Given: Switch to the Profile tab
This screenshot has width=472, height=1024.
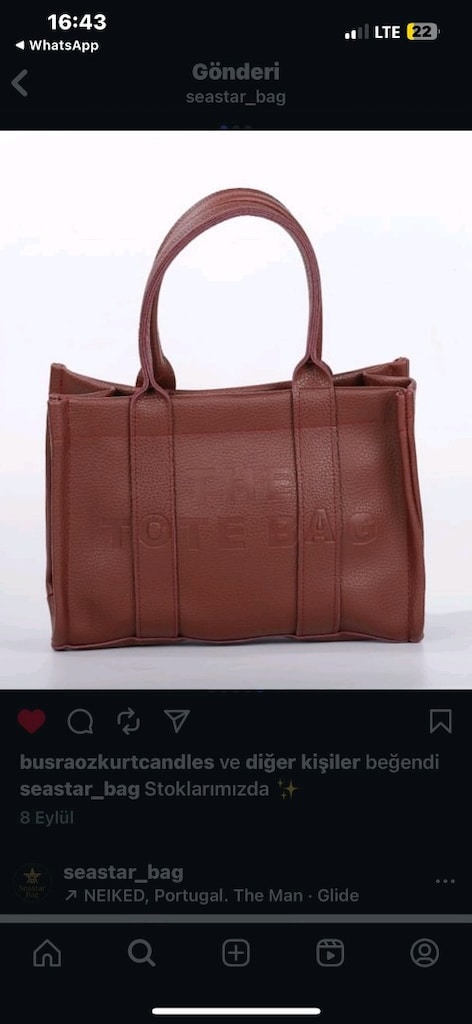Looking at the screenshot, I should tap(424, 953).
